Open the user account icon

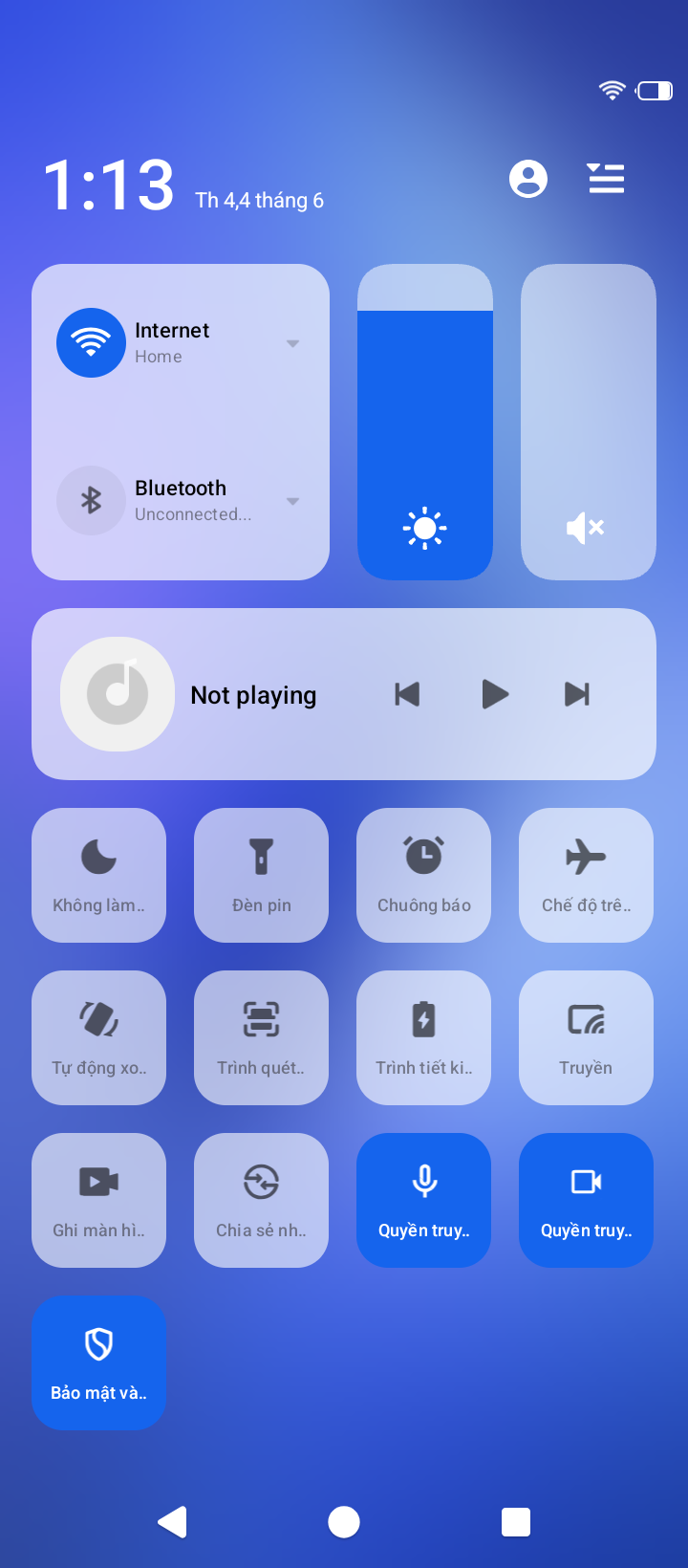pos(527,179)
